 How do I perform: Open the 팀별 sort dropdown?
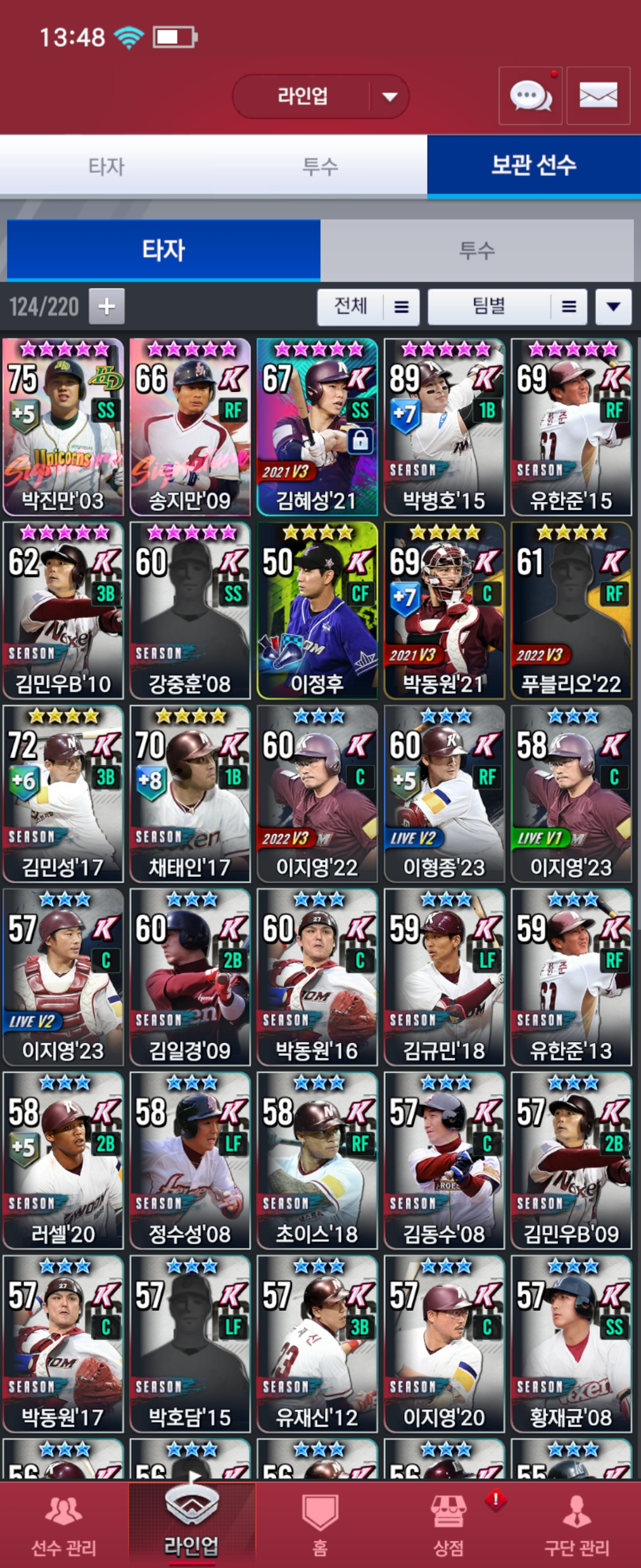point(507,306)
